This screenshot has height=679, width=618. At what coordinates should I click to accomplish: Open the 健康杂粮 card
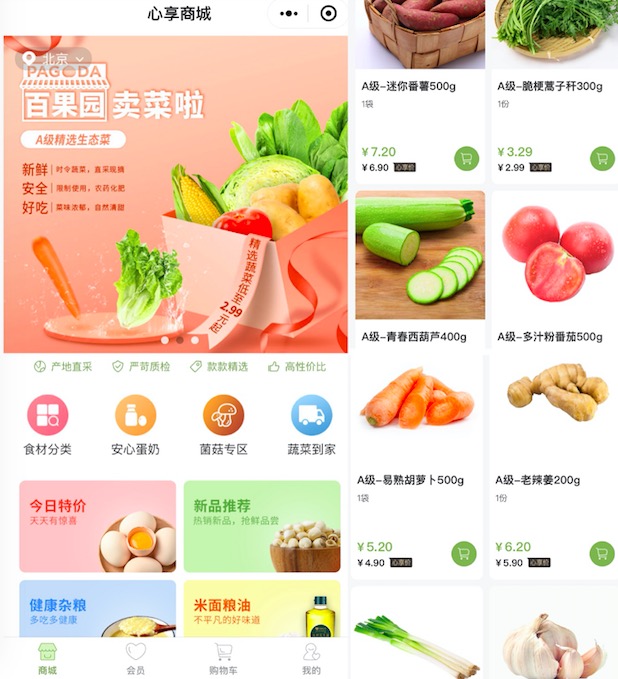click(x=97, y=610)
